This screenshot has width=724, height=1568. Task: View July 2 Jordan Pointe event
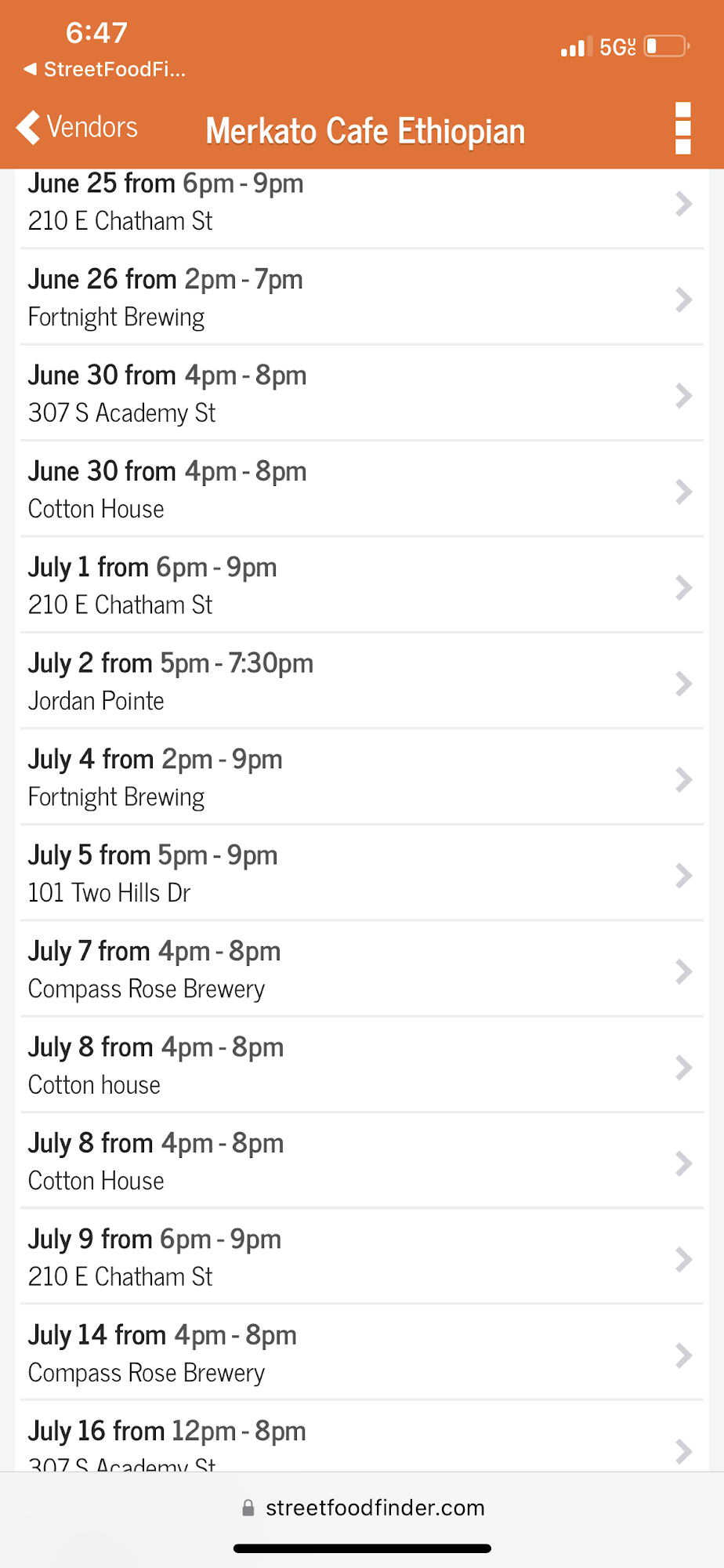361,681
